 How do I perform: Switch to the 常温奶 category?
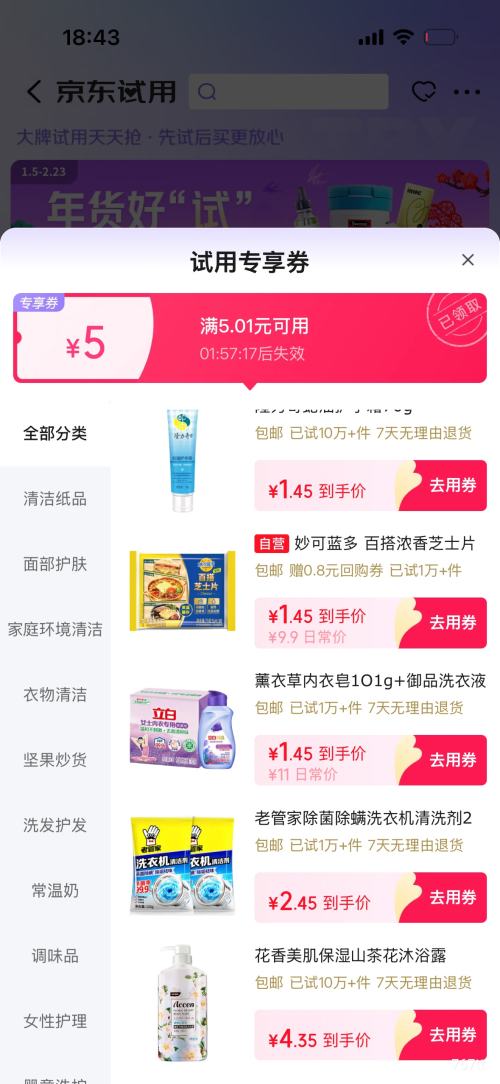tap(55, 890)
